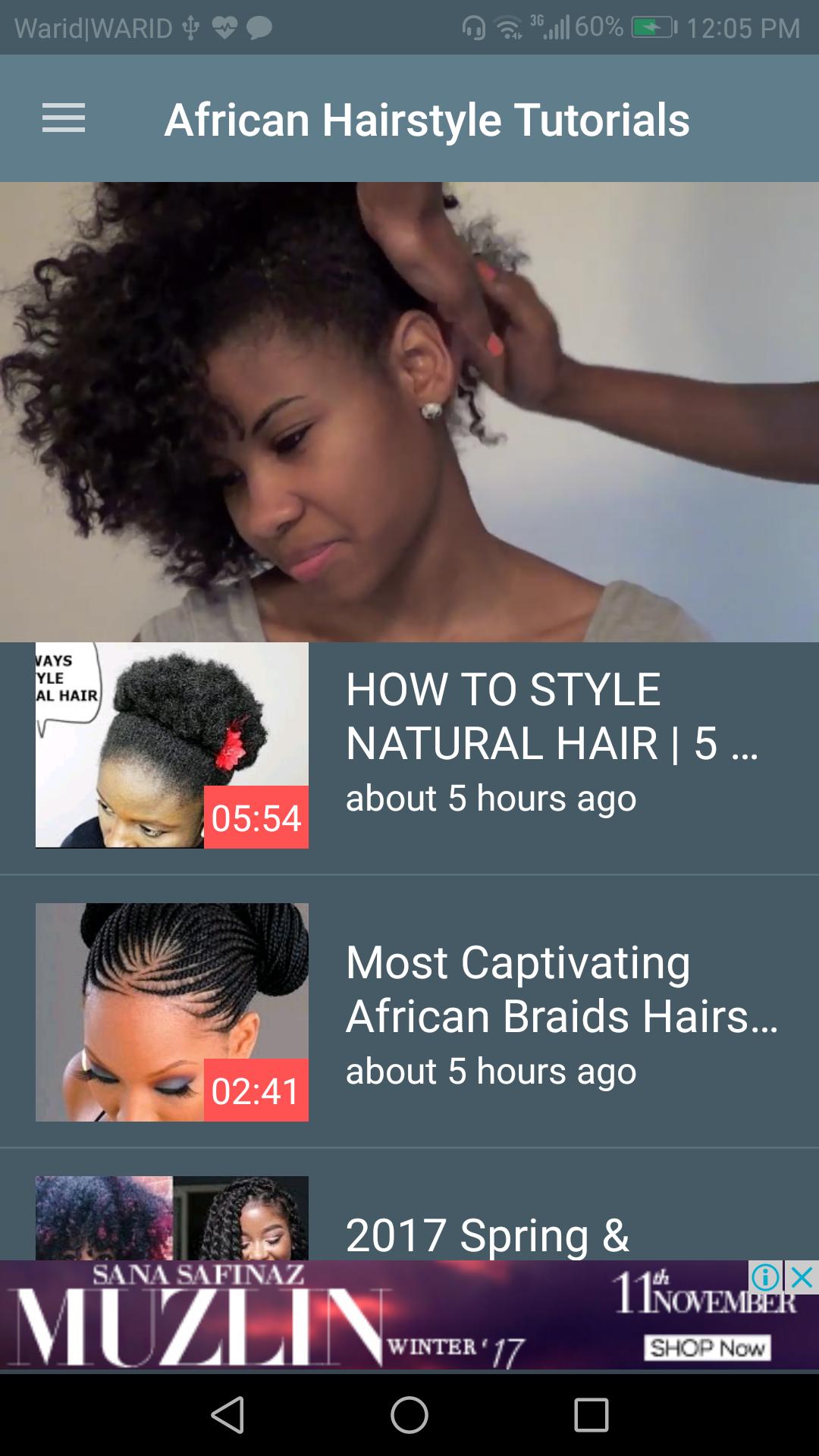This screenshot has width=819, height=1456.
Task: Tap the chat bubble icon in status bar
Action: [258, 27]
